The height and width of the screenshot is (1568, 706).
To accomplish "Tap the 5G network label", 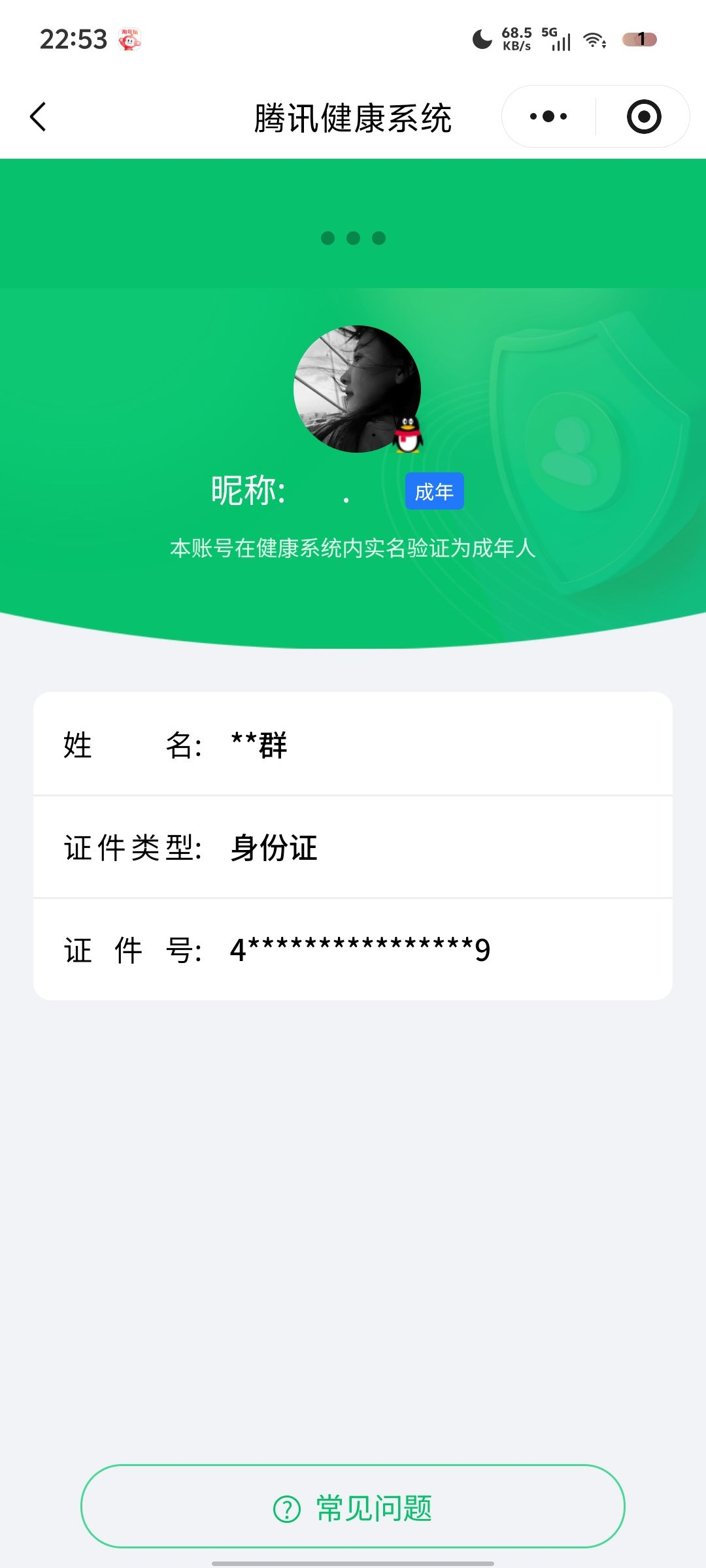I will (548, 33).
